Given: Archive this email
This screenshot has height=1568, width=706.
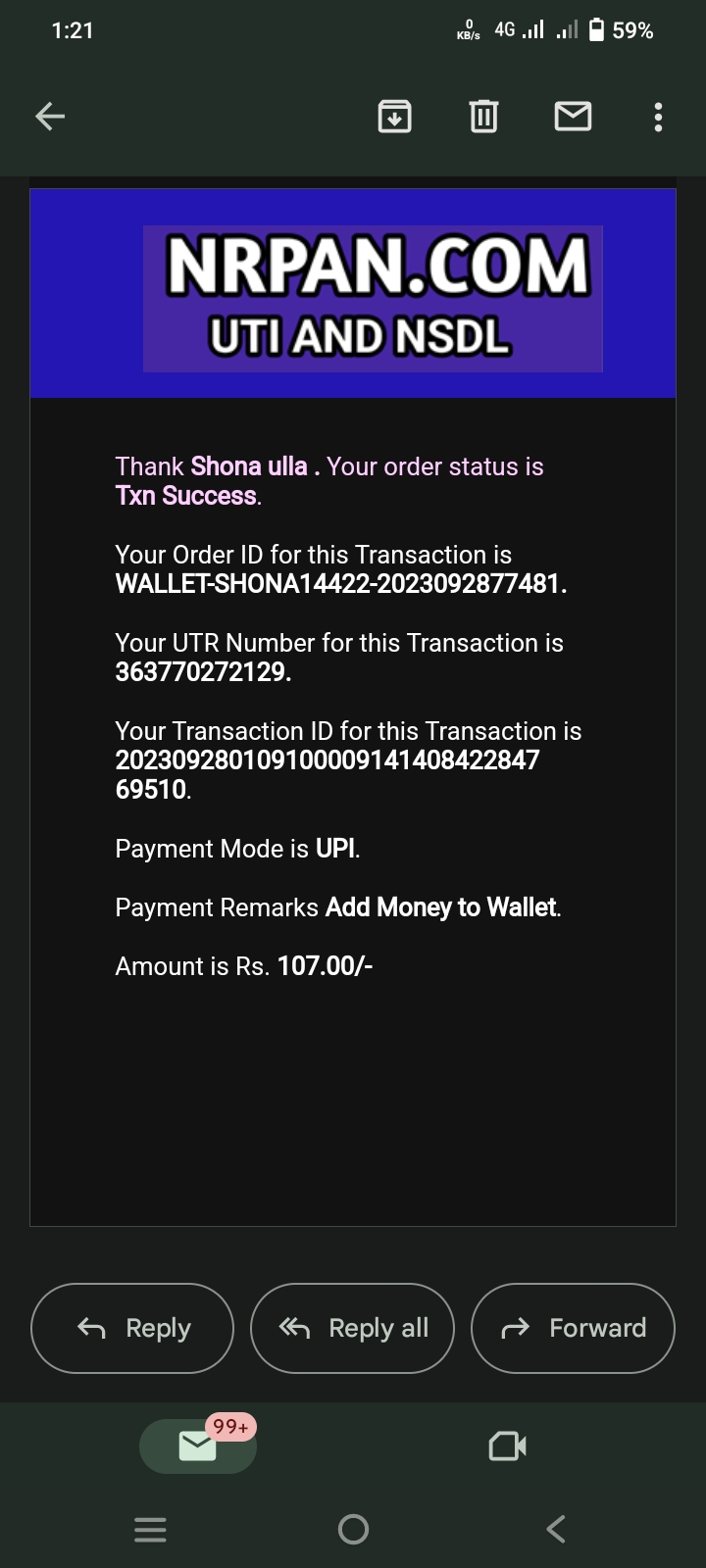Looking at the screenshot, I should 394,117.
